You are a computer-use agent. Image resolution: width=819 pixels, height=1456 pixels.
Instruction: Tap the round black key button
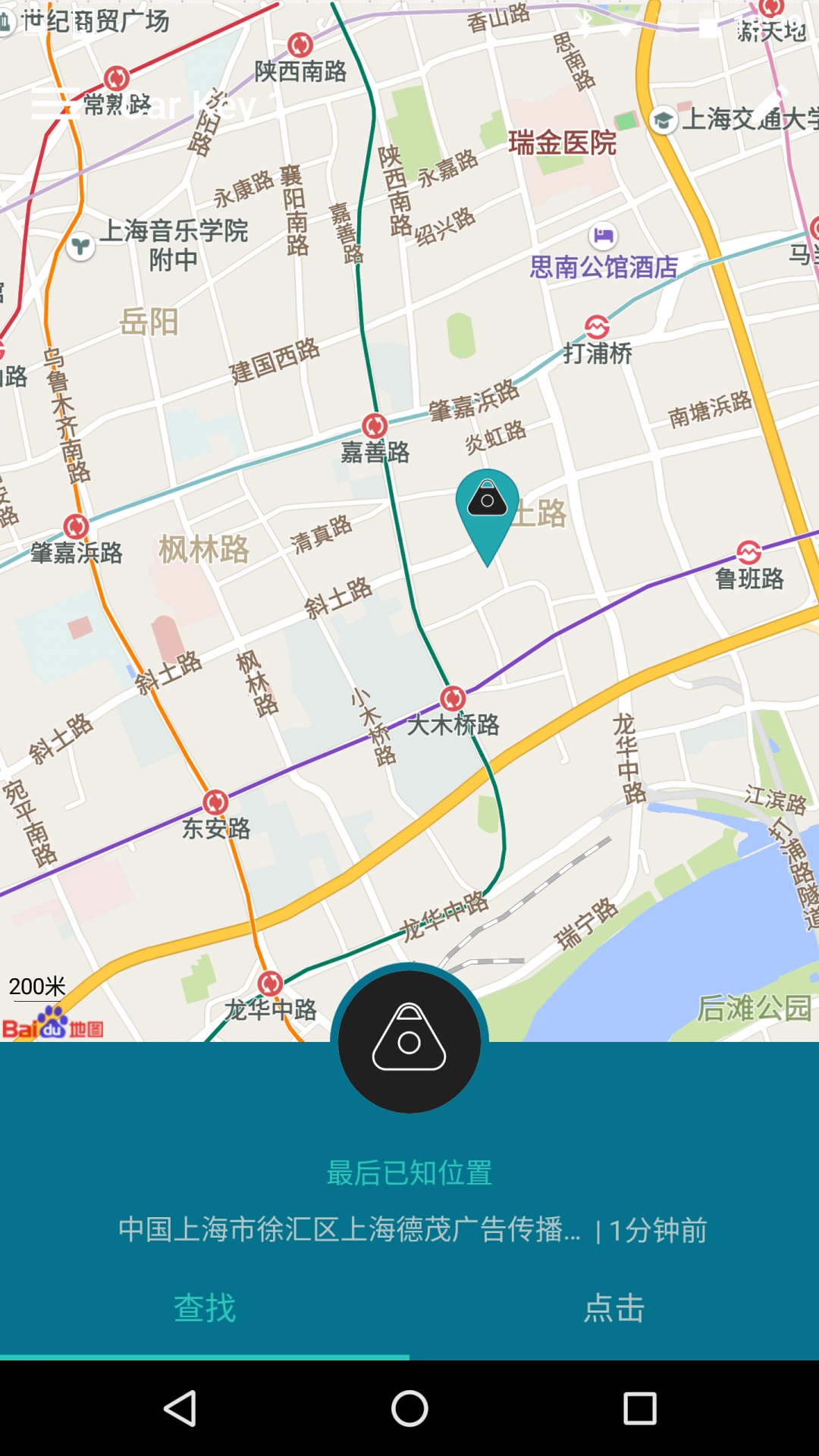pos(409,1041)
